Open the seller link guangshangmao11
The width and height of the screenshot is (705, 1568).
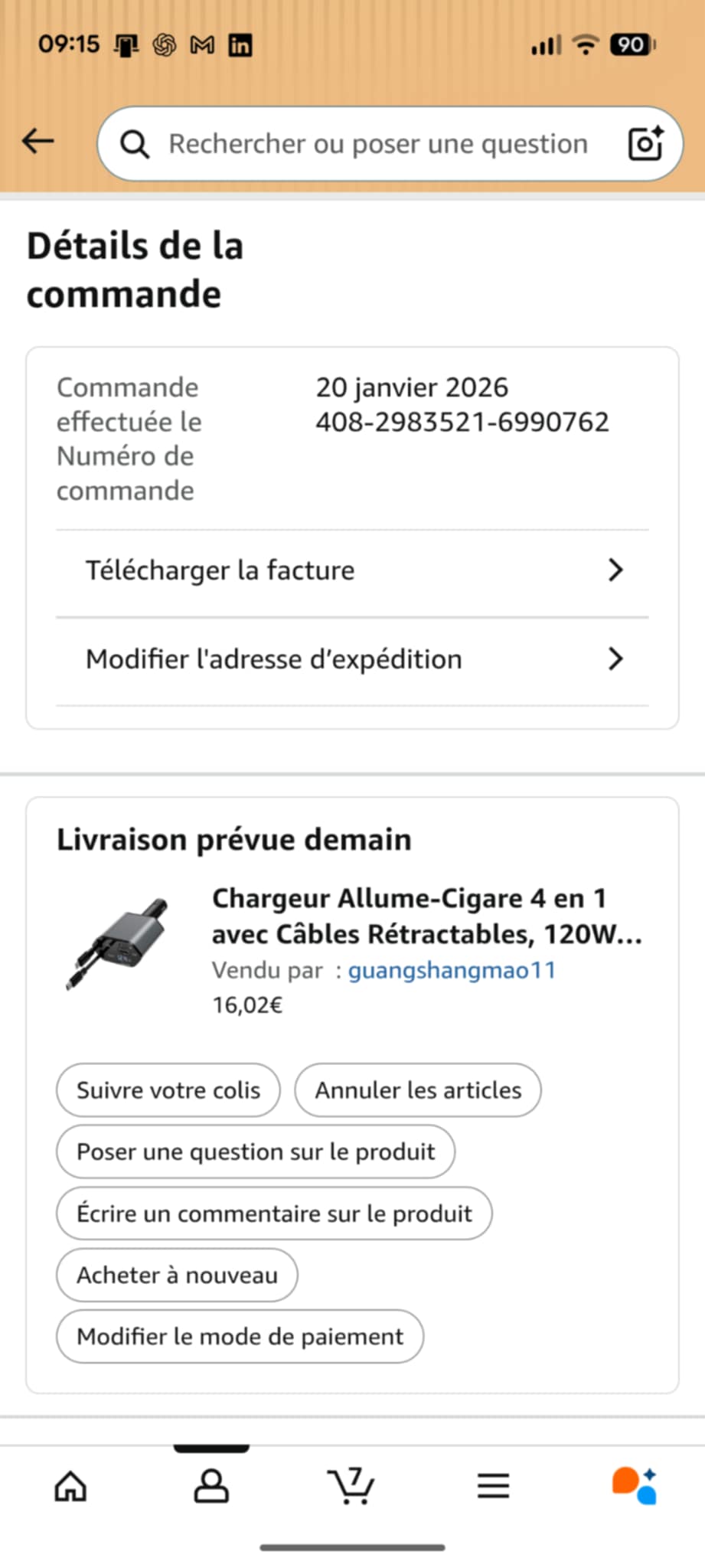[452, 971]
